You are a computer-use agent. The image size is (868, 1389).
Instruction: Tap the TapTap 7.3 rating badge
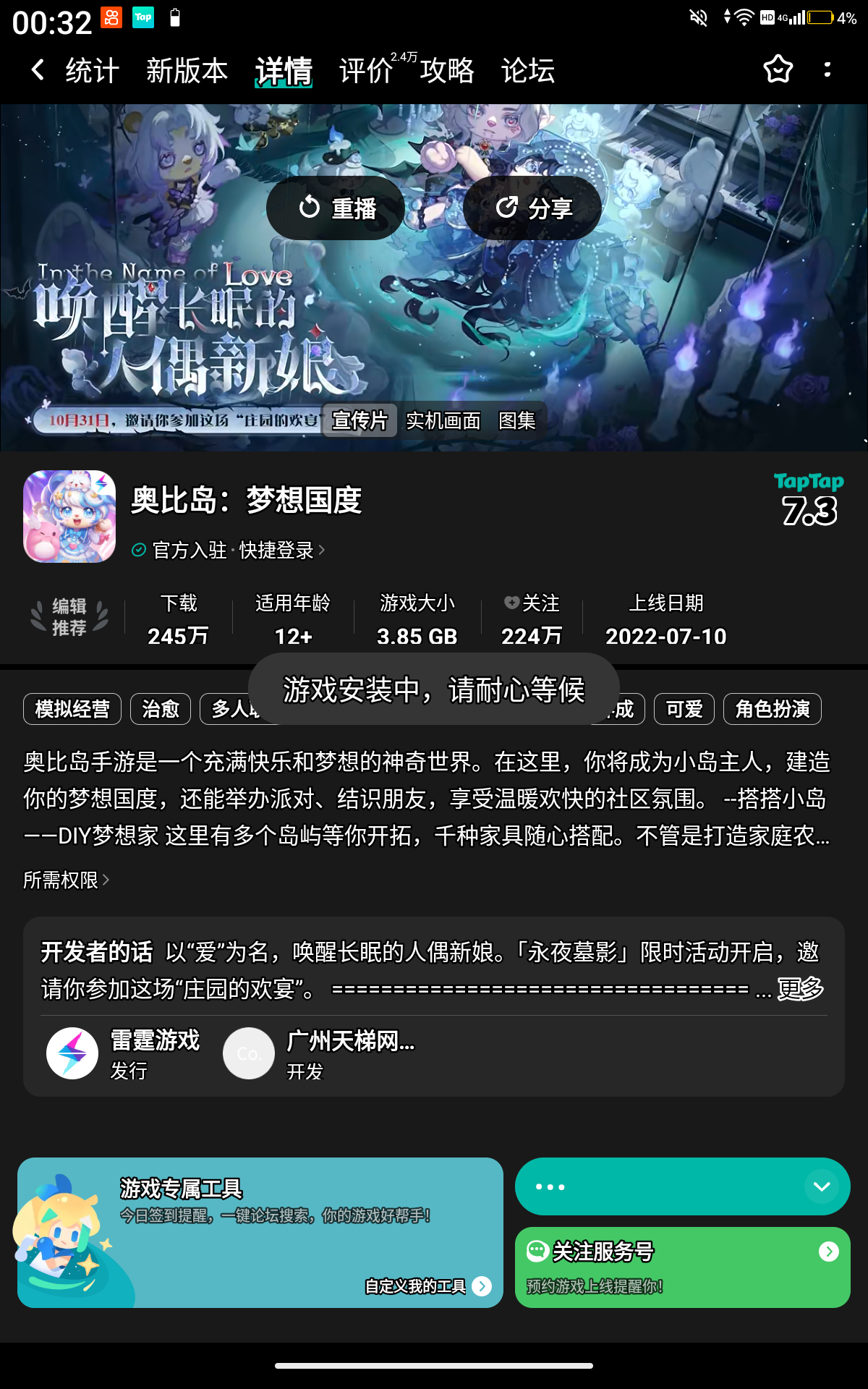pos(808,499)
